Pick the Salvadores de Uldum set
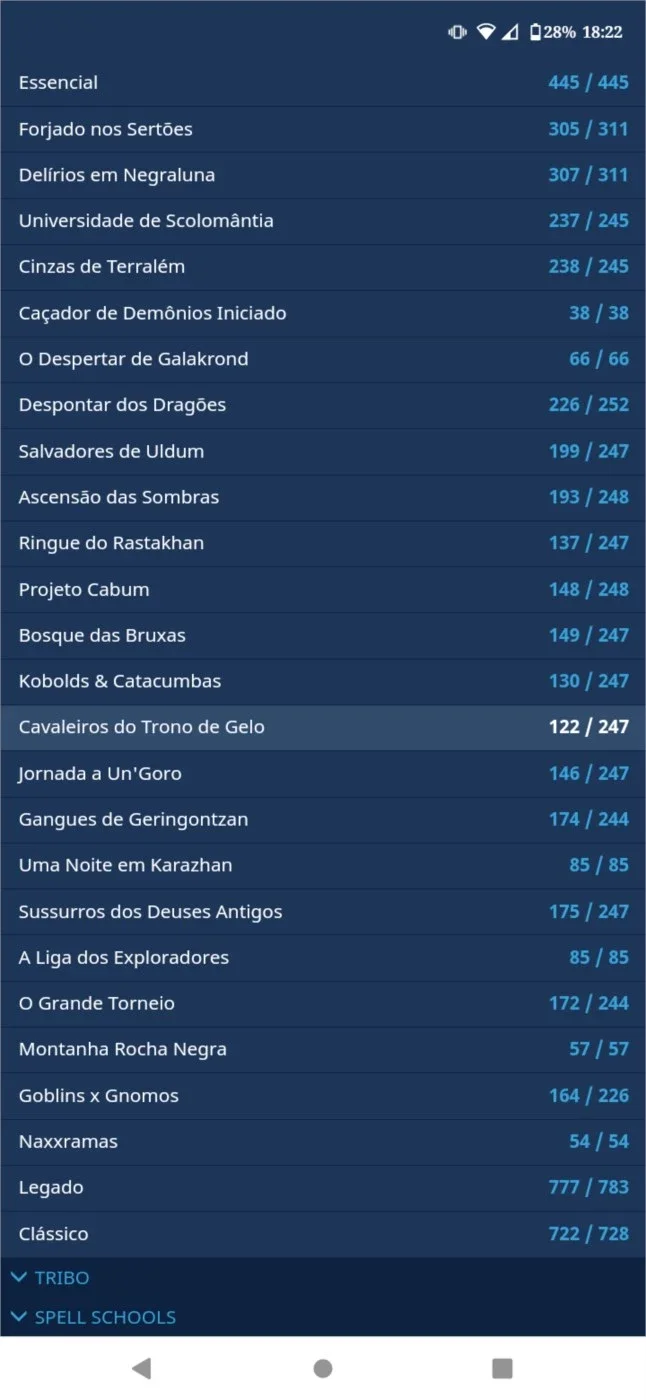Viewport: 646px width, 1400px height. (x=323, y=451)
